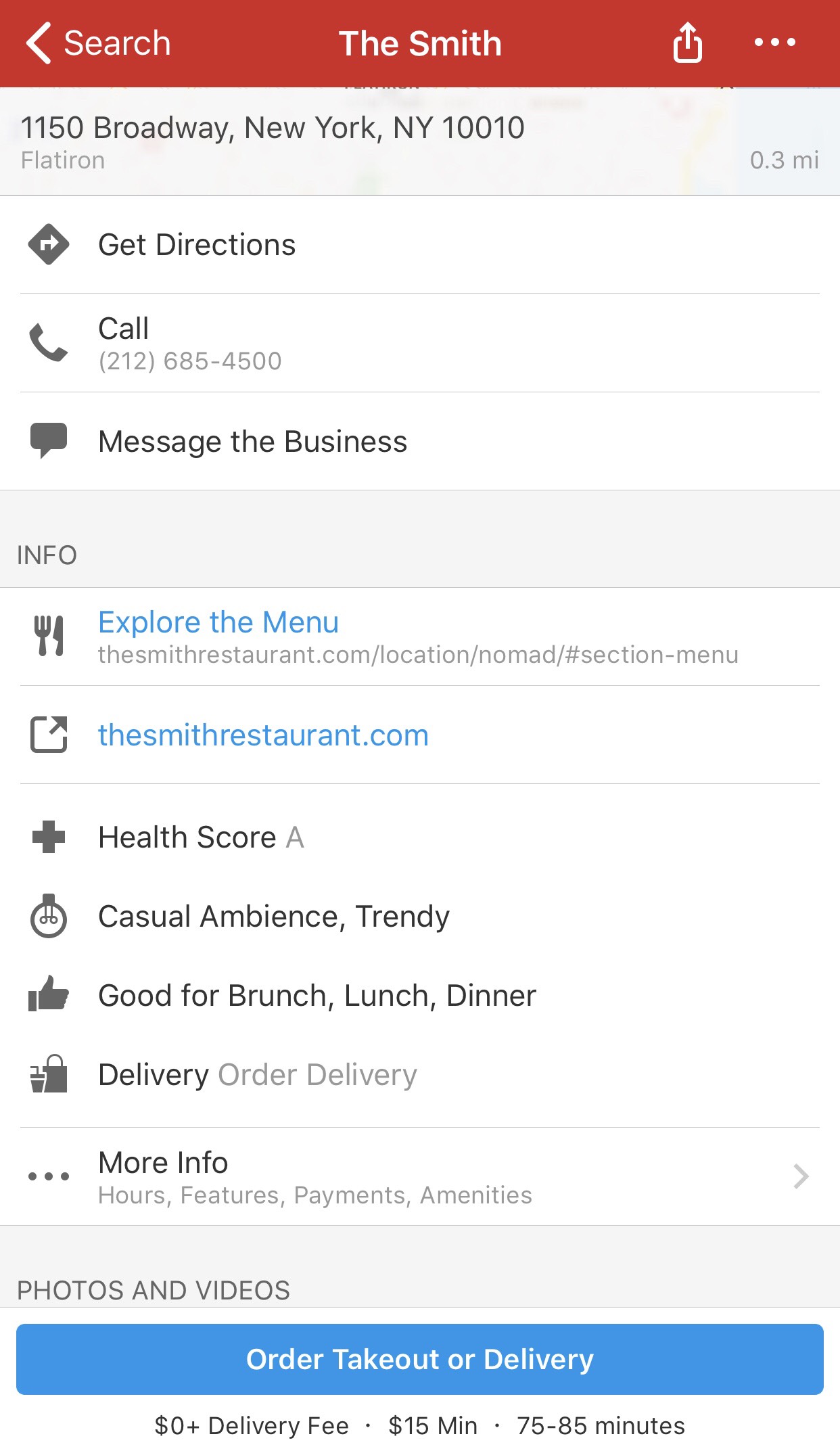Screen dimensions: 840x1451
Task: Tap Order Delivery in the Delivery row
Action: (317, 1075)
